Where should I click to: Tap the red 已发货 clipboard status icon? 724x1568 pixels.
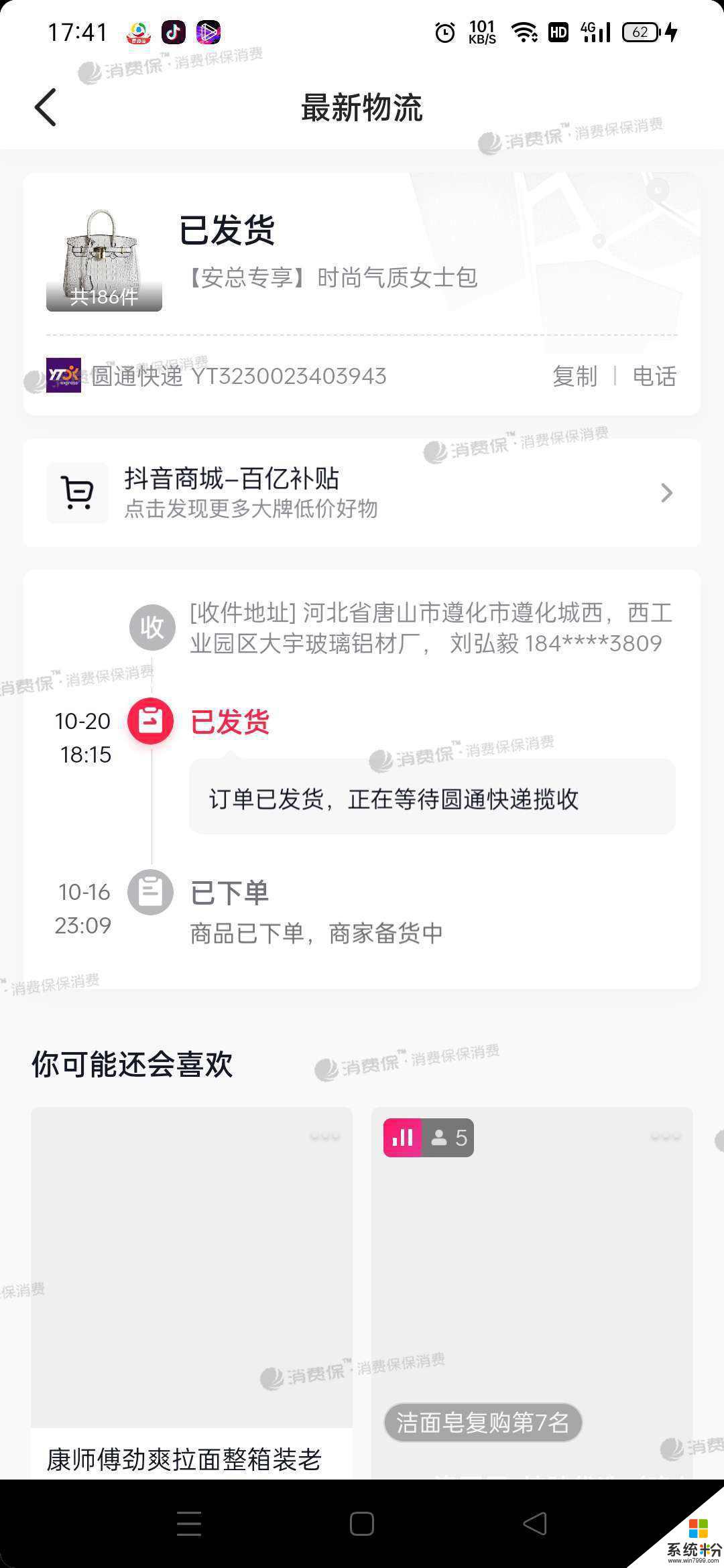pos(151,722)
